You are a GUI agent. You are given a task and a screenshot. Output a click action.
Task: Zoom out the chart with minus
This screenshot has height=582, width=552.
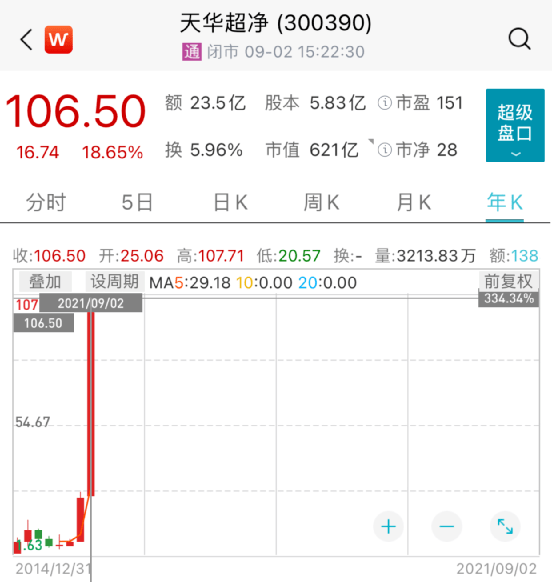[x=447, y=527]
